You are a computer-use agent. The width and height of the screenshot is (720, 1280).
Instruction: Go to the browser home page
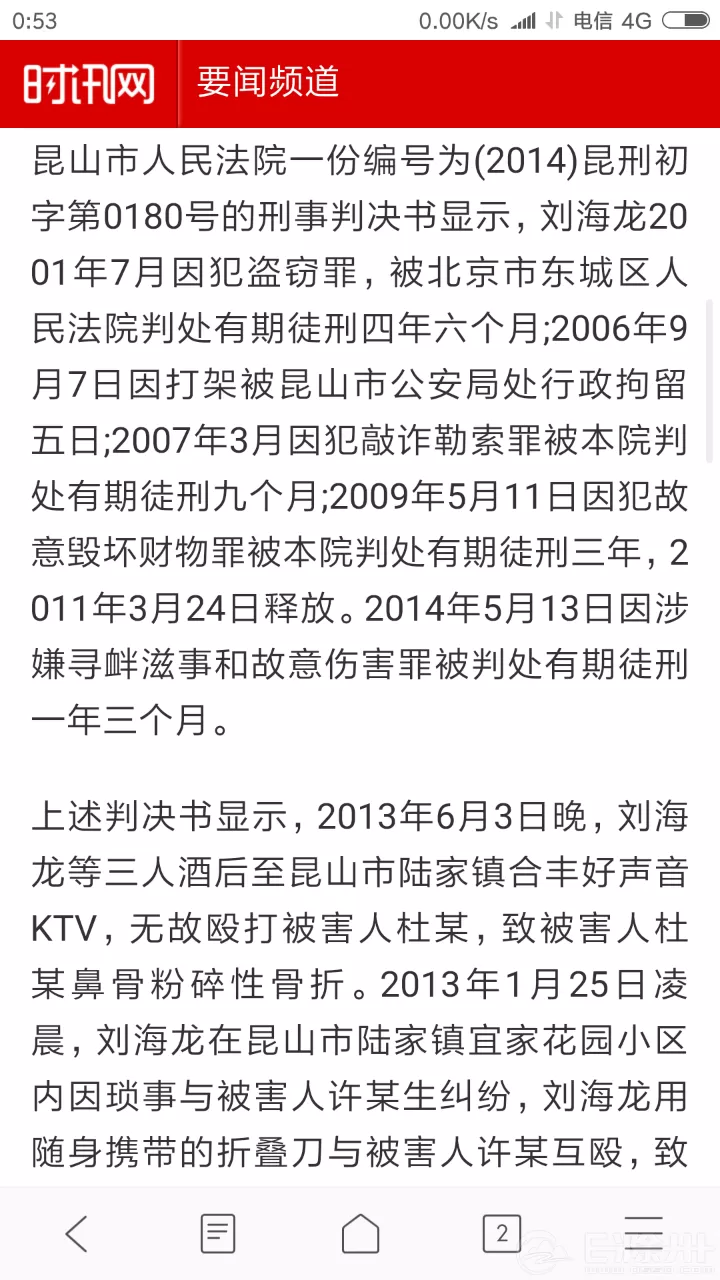tap(360, 1234)
